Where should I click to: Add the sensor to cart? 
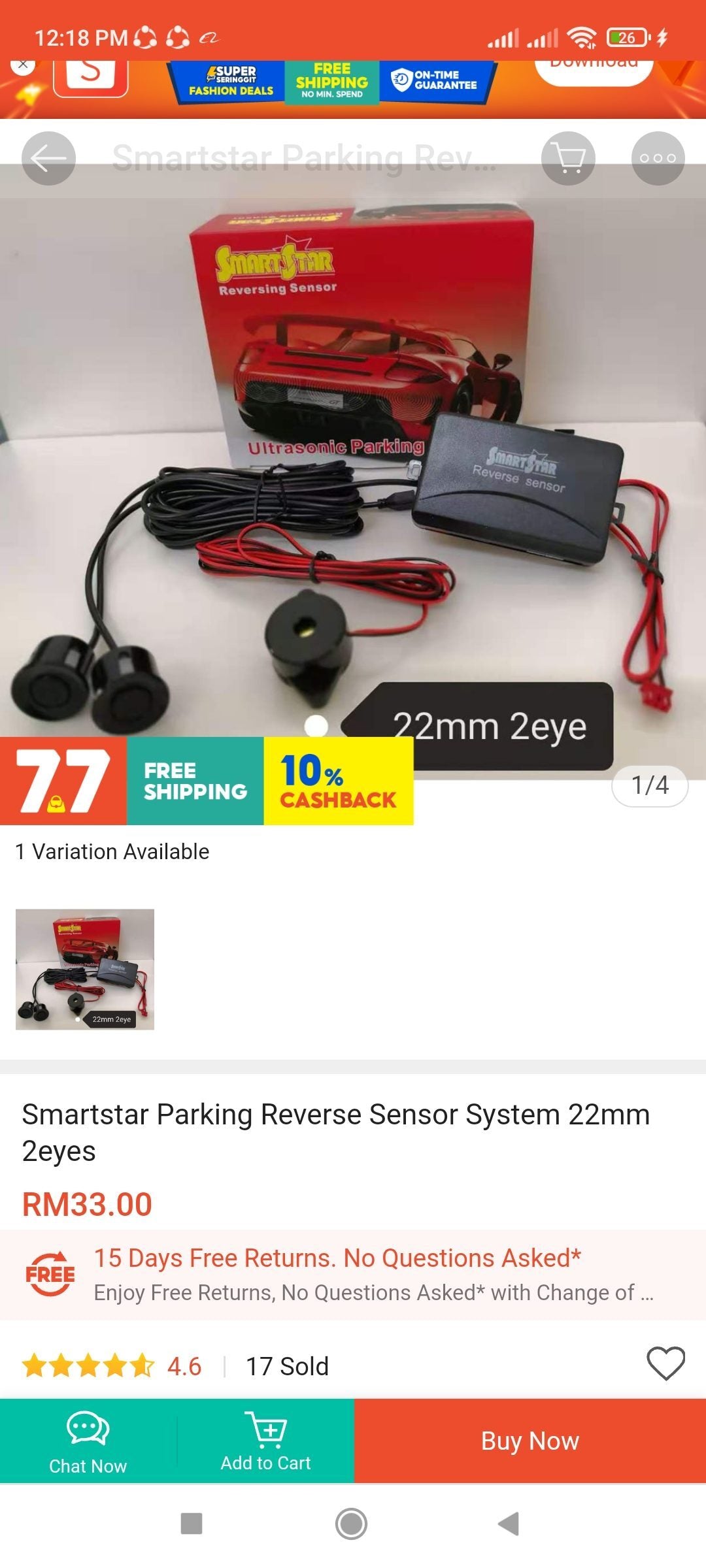[265, 1441]
